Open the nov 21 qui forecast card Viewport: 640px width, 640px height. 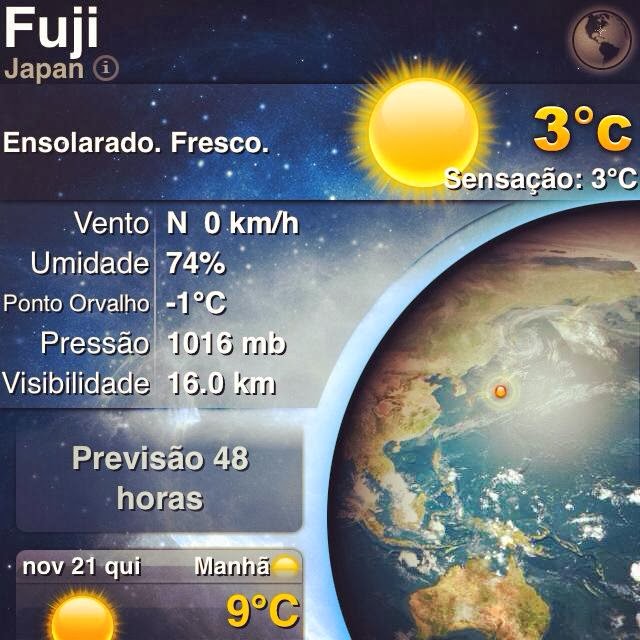pyautogui.click(x=160, y=595)
